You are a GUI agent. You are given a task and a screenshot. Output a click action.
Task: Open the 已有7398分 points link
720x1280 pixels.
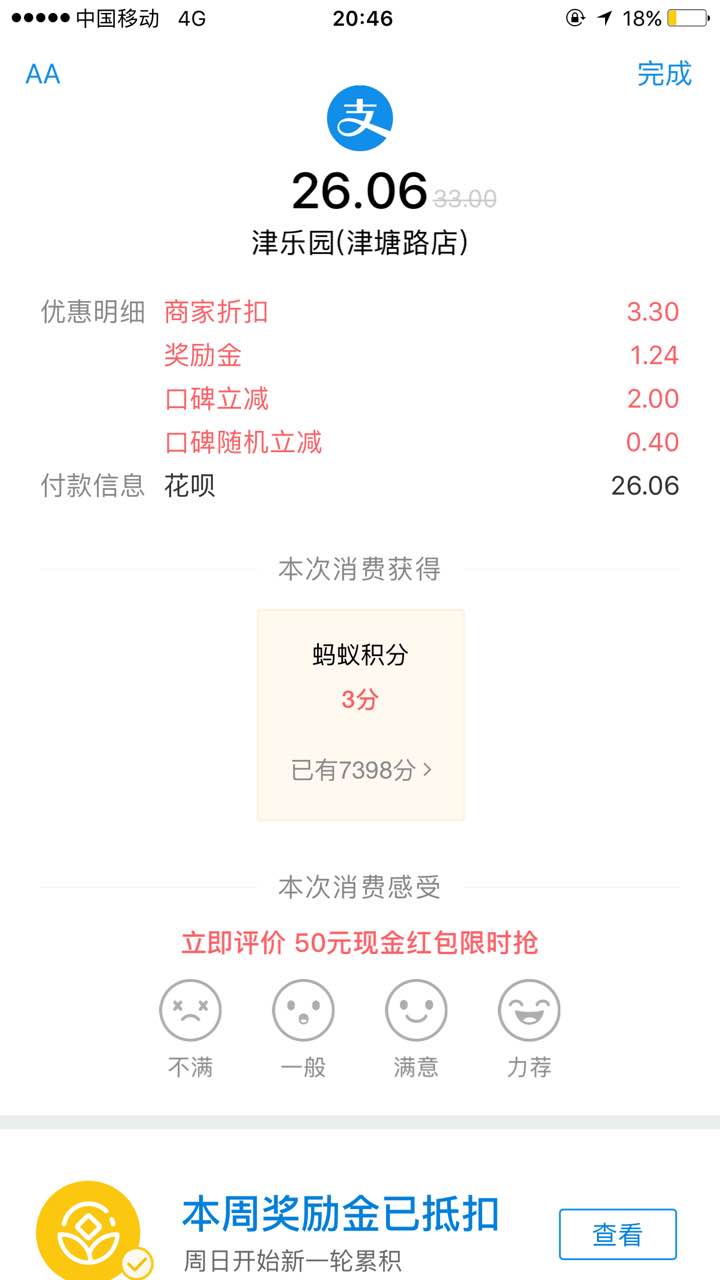pos(361,770)
